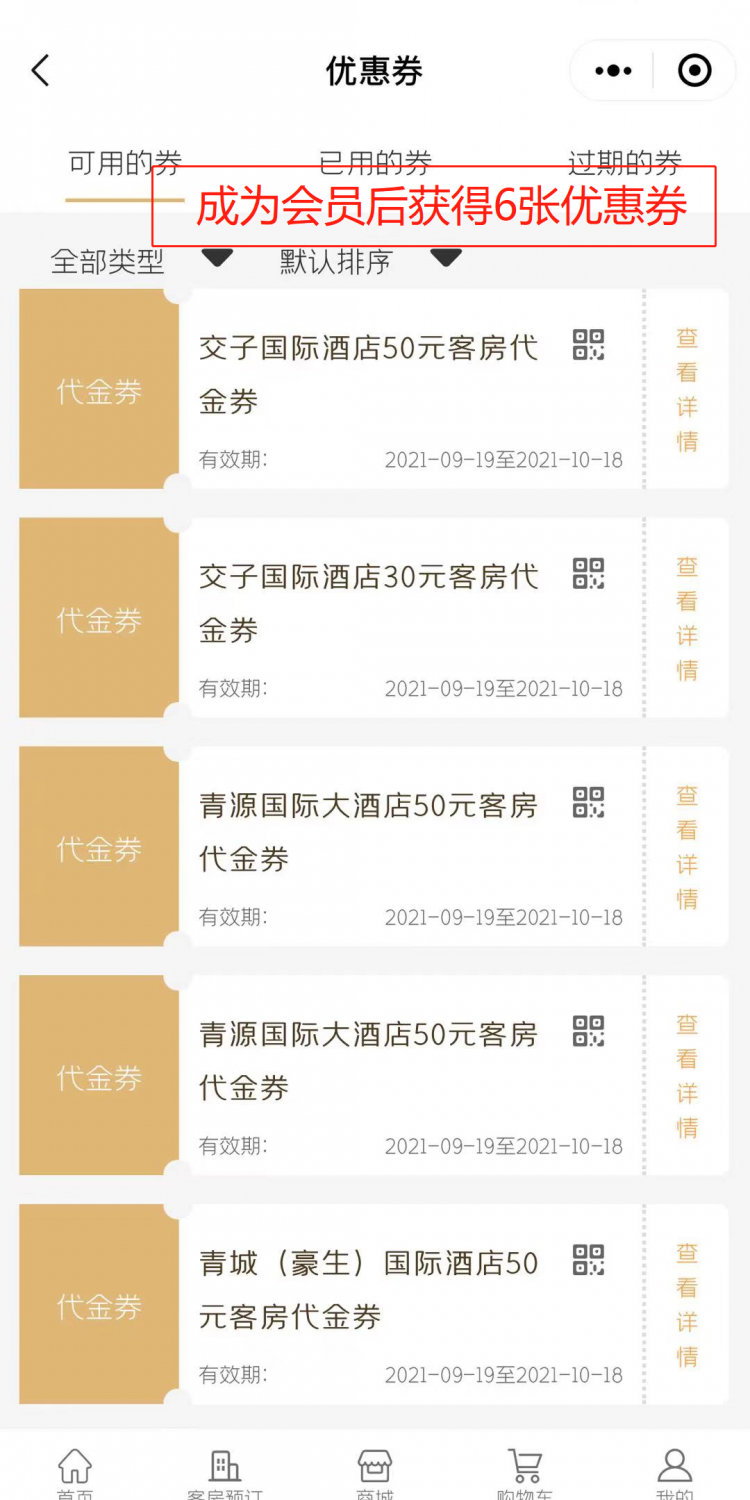Viewport: 750px width, 1500px height.
Task: Go to the 首页 home tab
Action: click(x=75, y=1474)
